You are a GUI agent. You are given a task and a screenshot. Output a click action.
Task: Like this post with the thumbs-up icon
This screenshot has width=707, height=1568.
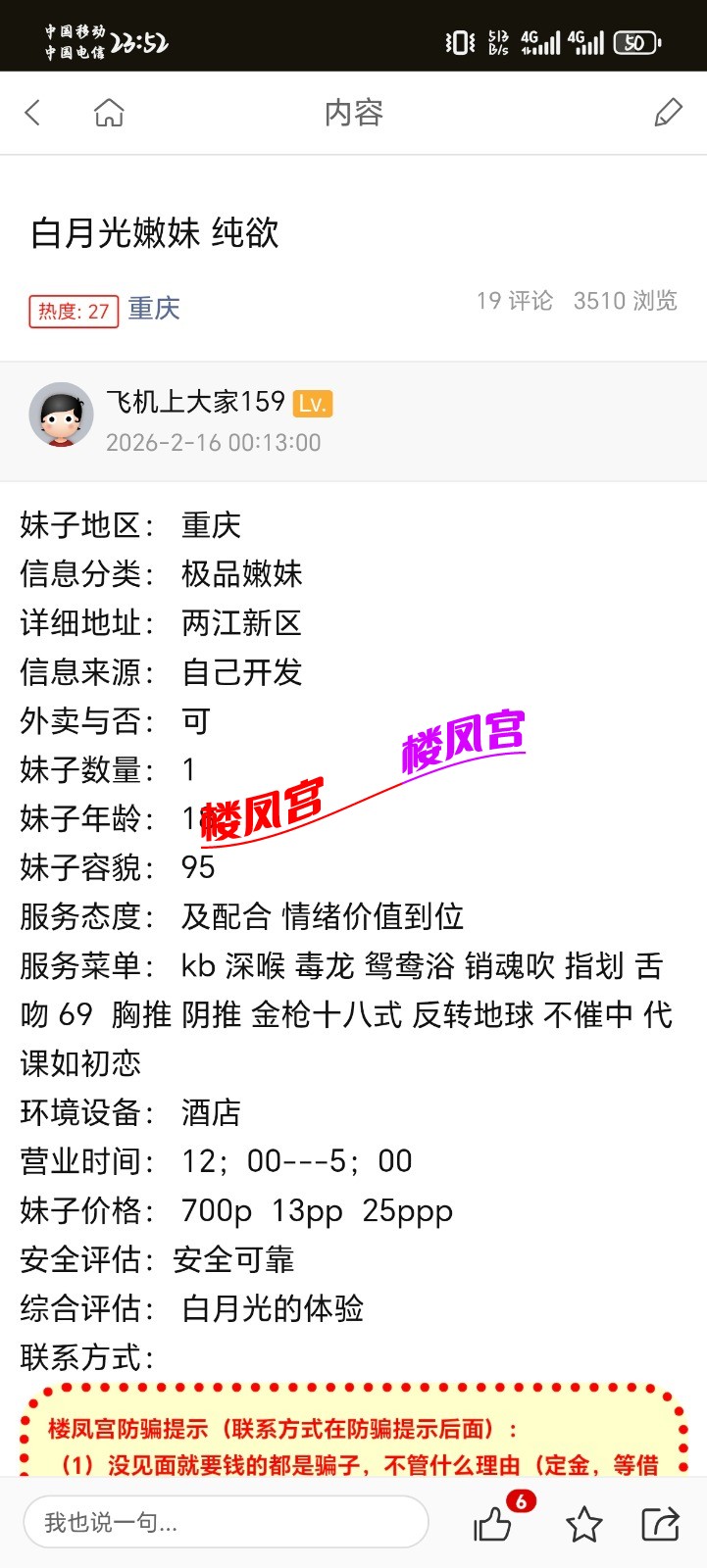pos(493,1524)
